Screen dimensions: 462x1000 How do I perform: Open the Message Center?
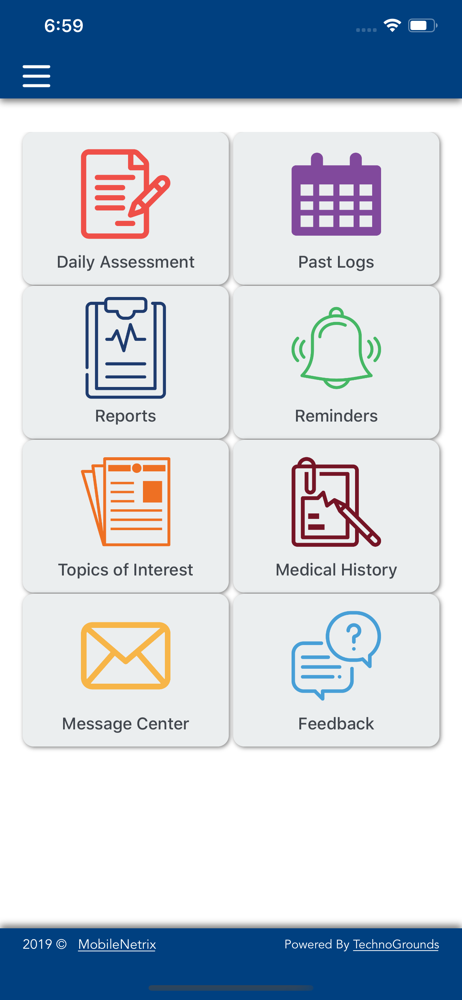click(126, 670)
